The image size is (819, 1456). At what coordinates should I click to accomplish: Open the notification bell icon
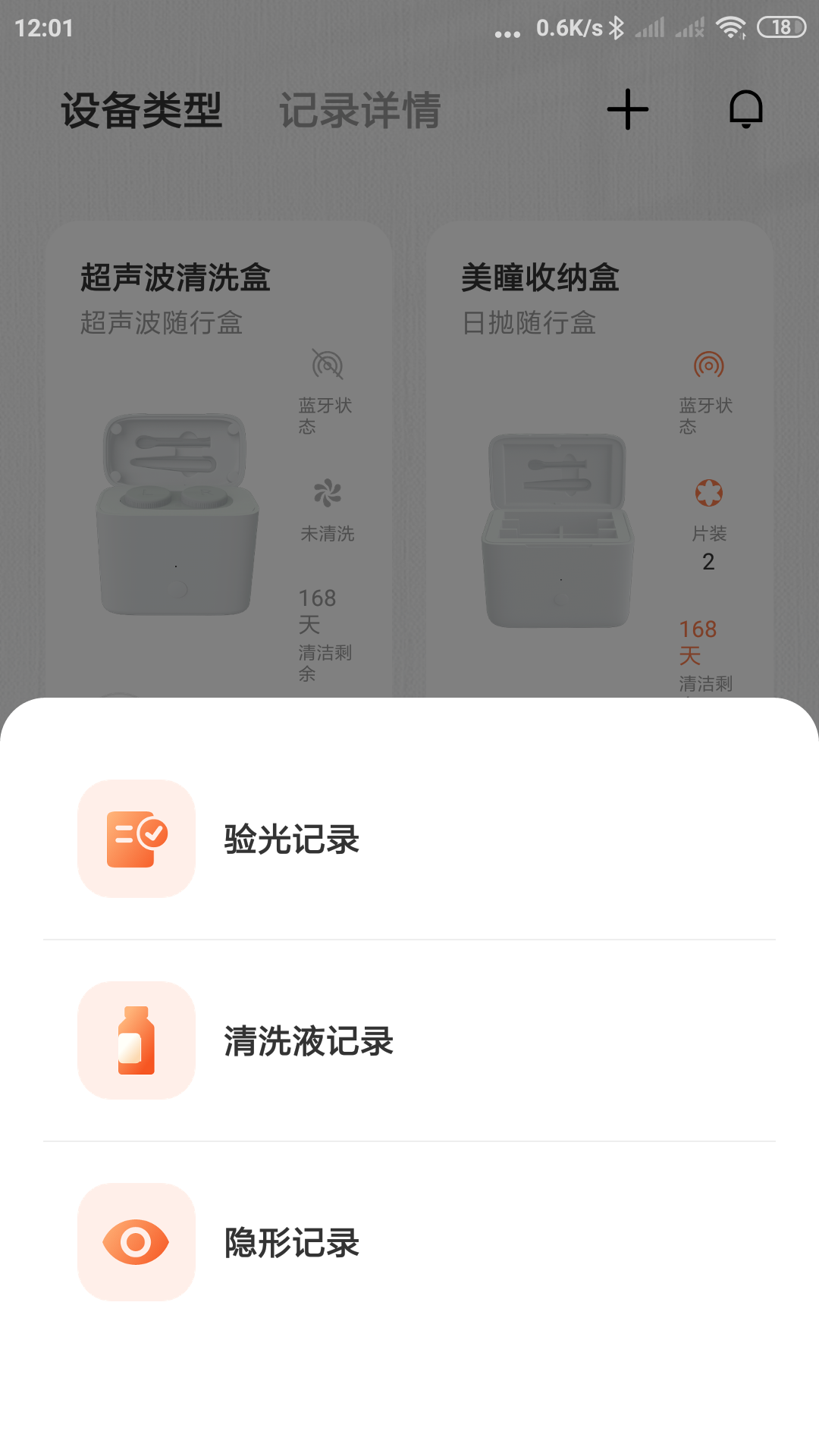click(x=746, y=108)
